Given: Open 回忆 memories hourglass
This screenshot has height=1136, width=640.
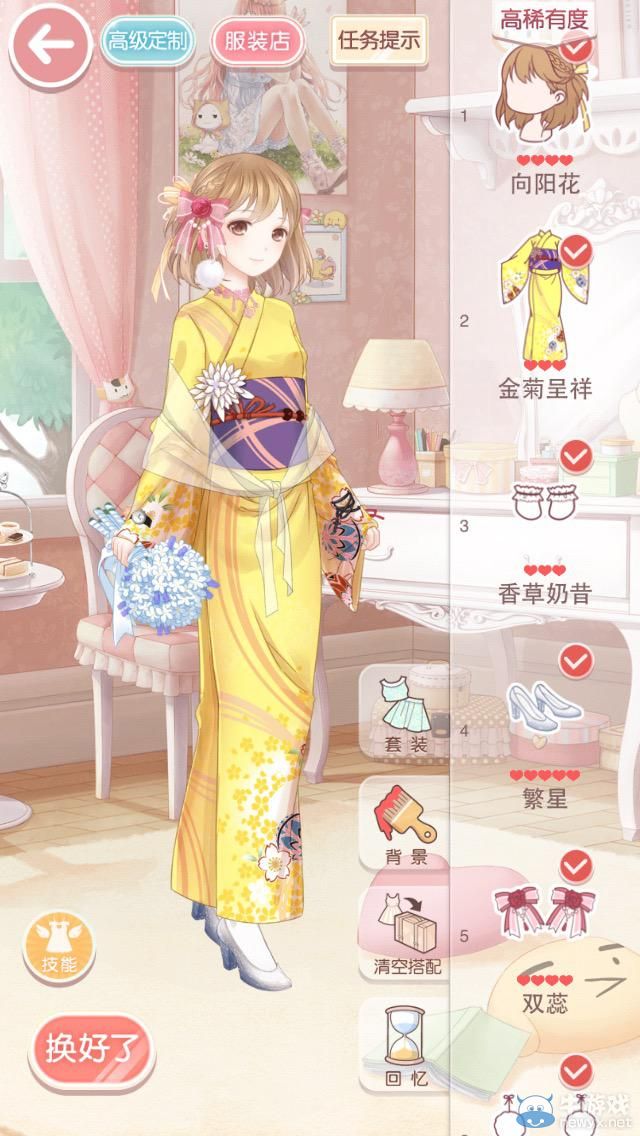Looking at the screenshot, I should 405,1042.
